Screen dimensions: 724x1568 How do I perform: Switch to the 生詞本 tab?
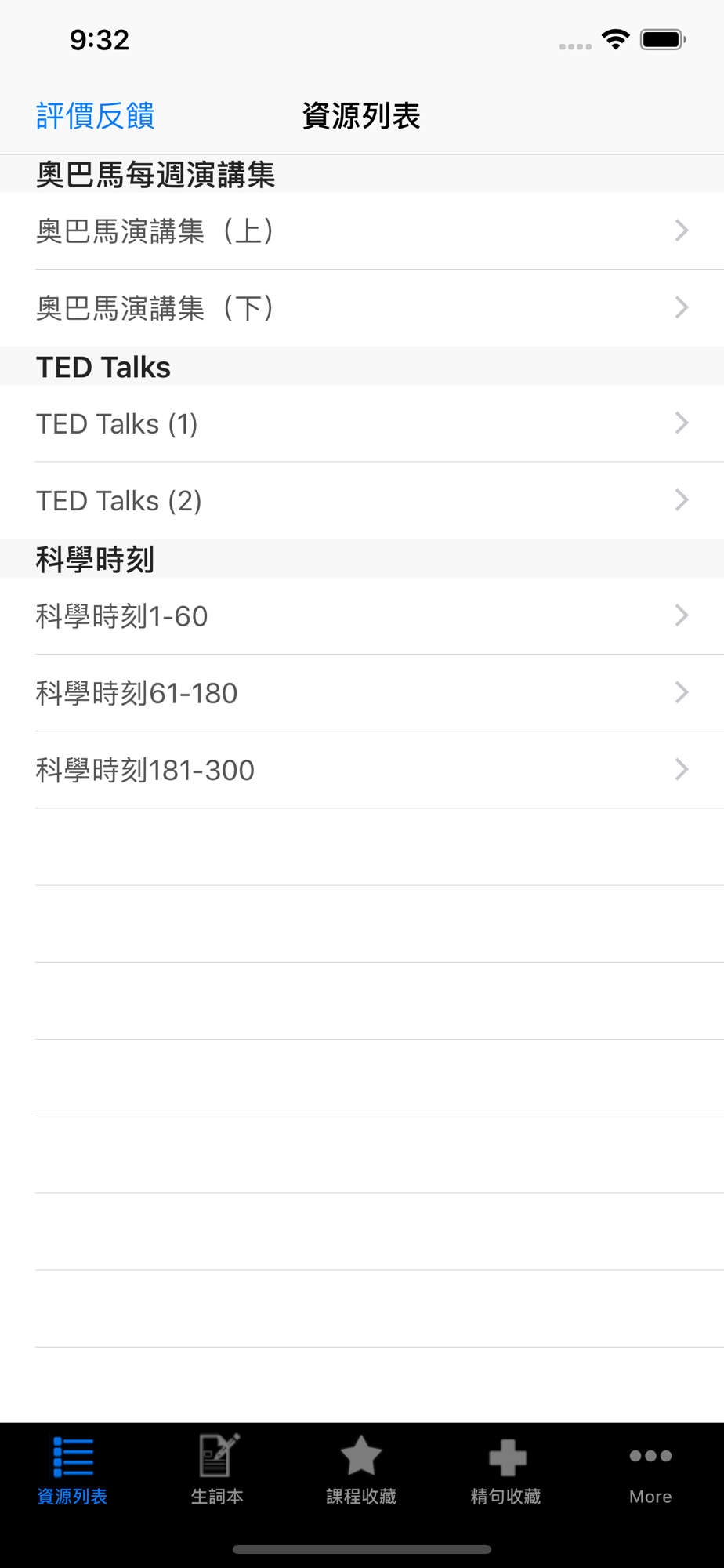click(217, 1471)
